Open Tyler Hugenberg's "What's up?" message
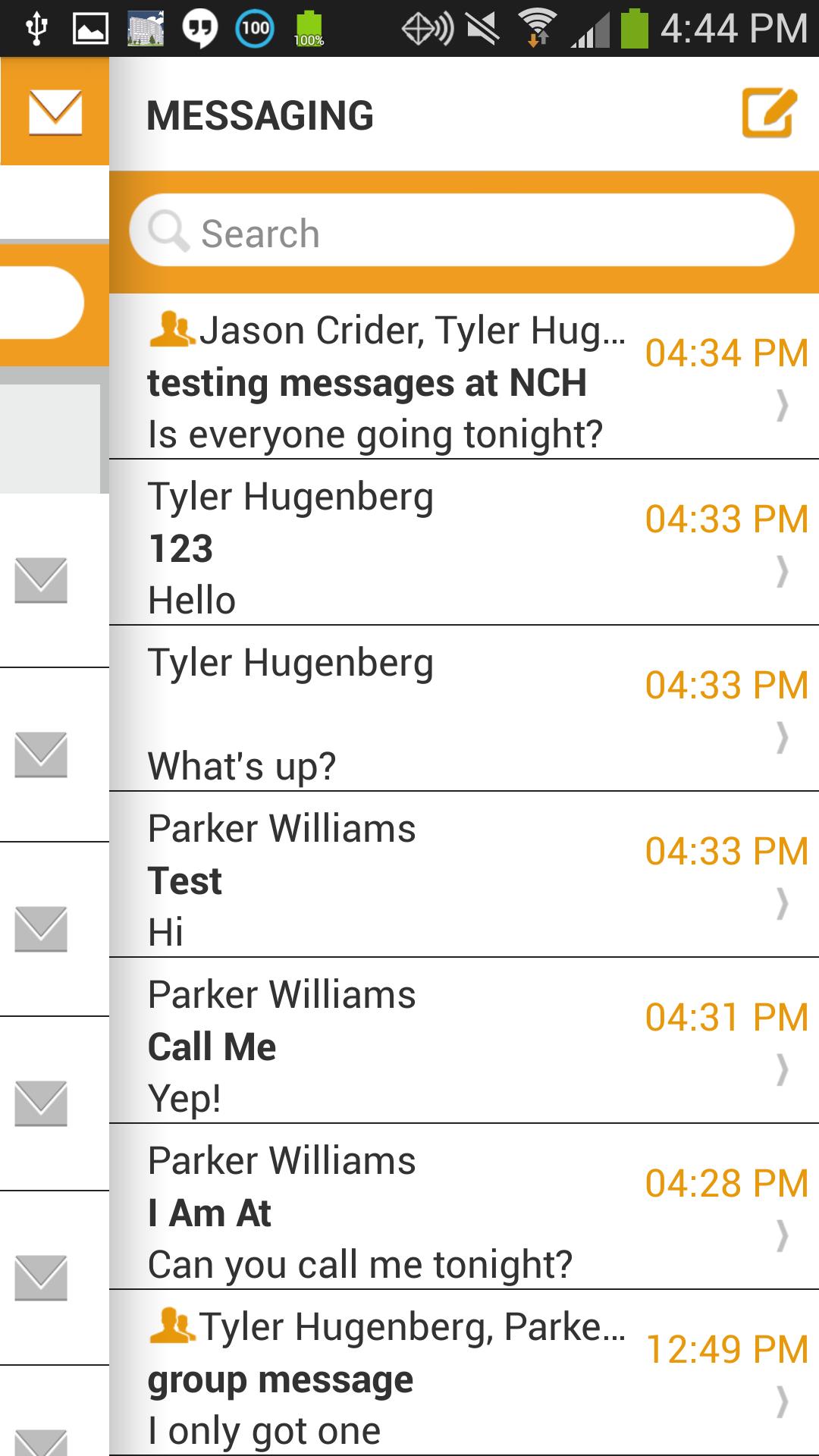The height and width of the screenshot is (1456, 819). pos(463,714)
